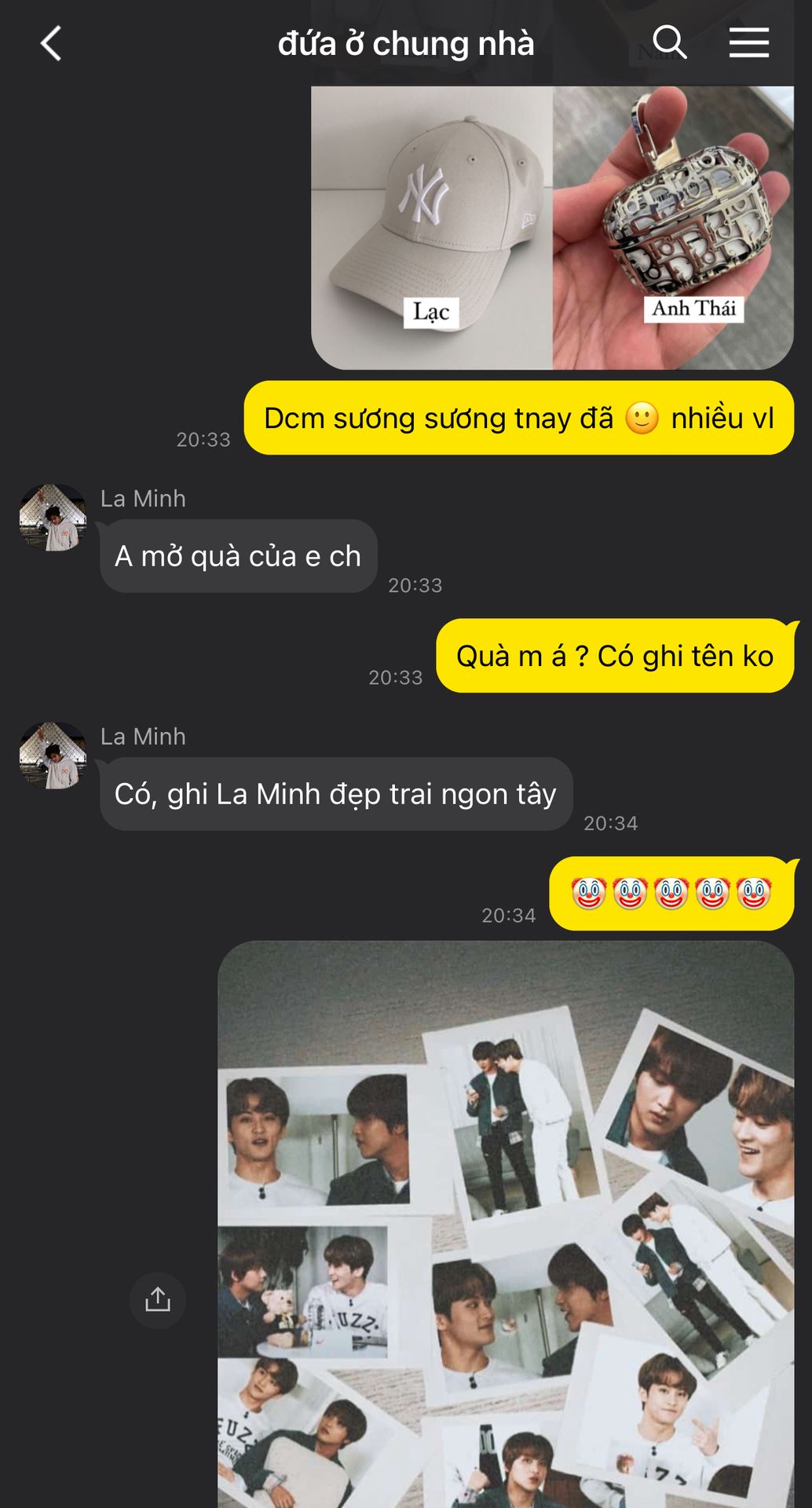Open the polaroid collage photo

tap(506, 1224)
